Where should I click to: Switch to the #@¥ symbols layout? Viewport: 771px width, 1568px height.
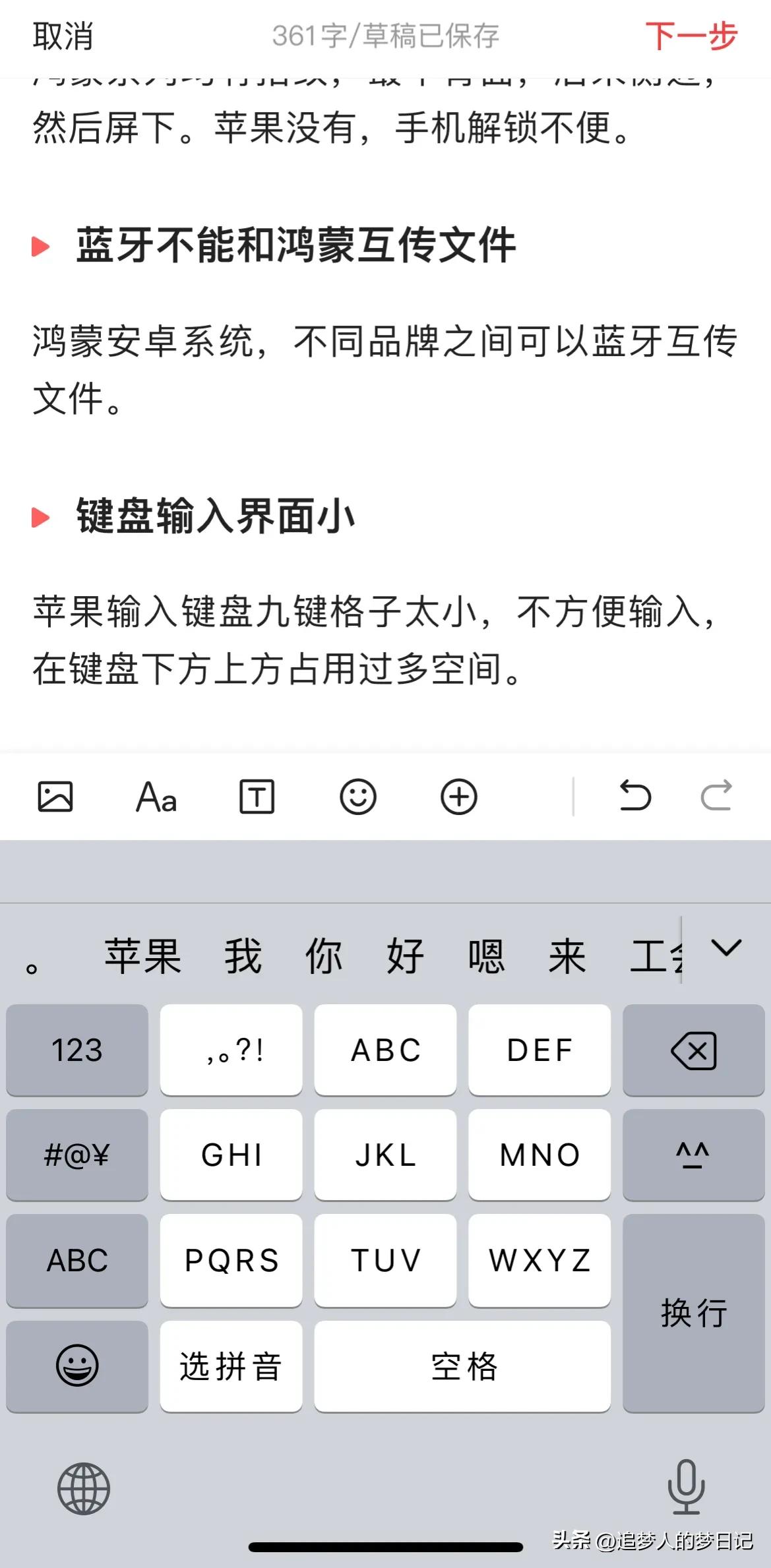77,1155
